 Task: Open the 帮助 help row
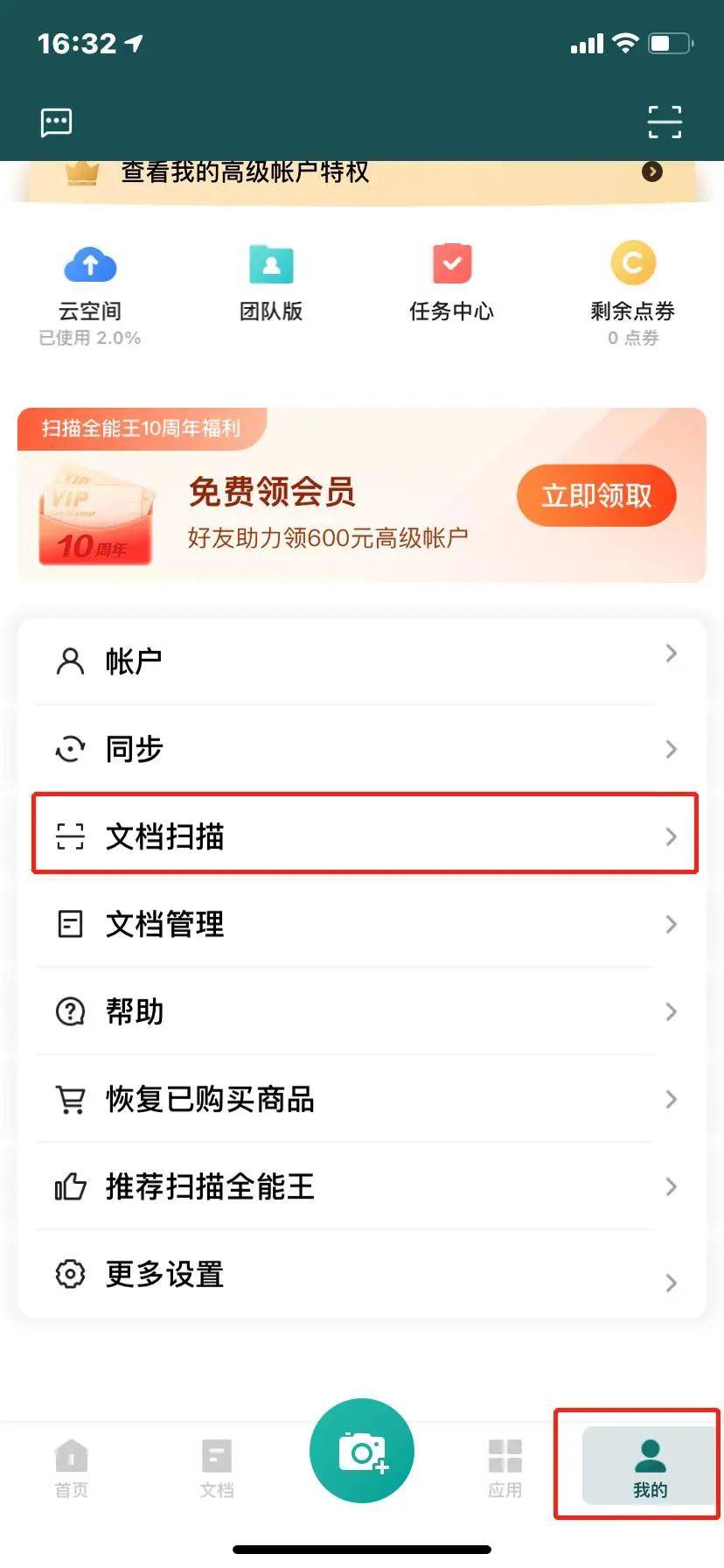pos(362,1011)
